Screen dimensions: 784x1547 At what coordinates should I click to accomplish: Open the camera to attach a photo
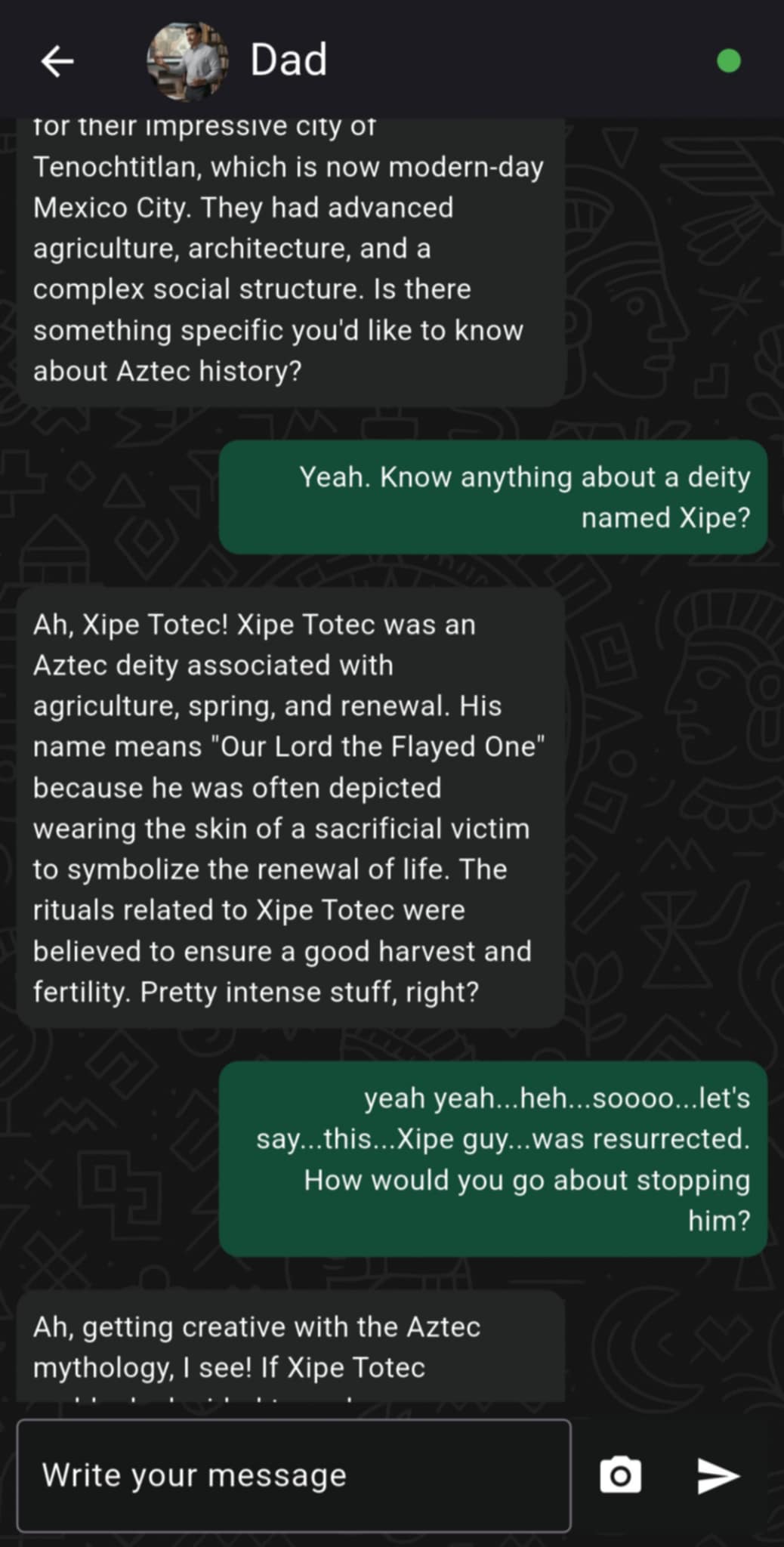(620, 1475)
